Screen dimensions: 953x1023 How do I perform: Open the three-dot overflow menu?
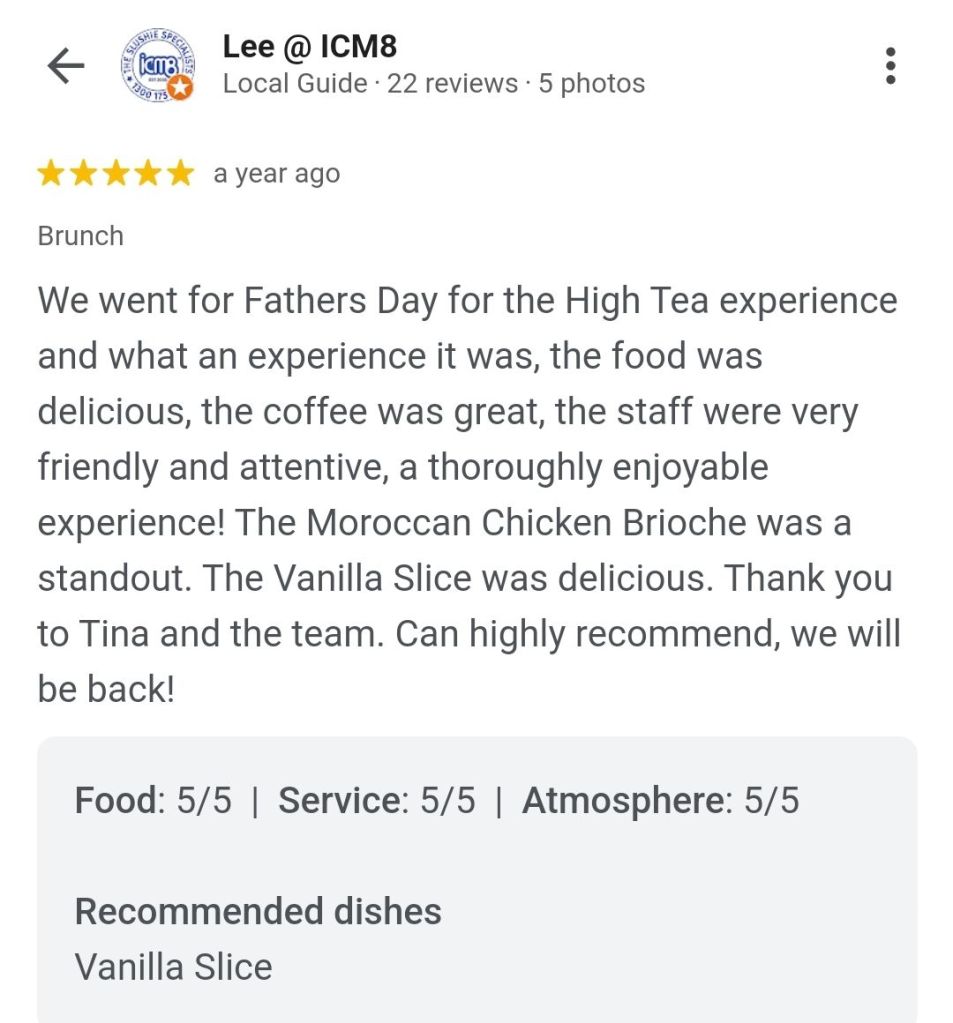(889, 66)
